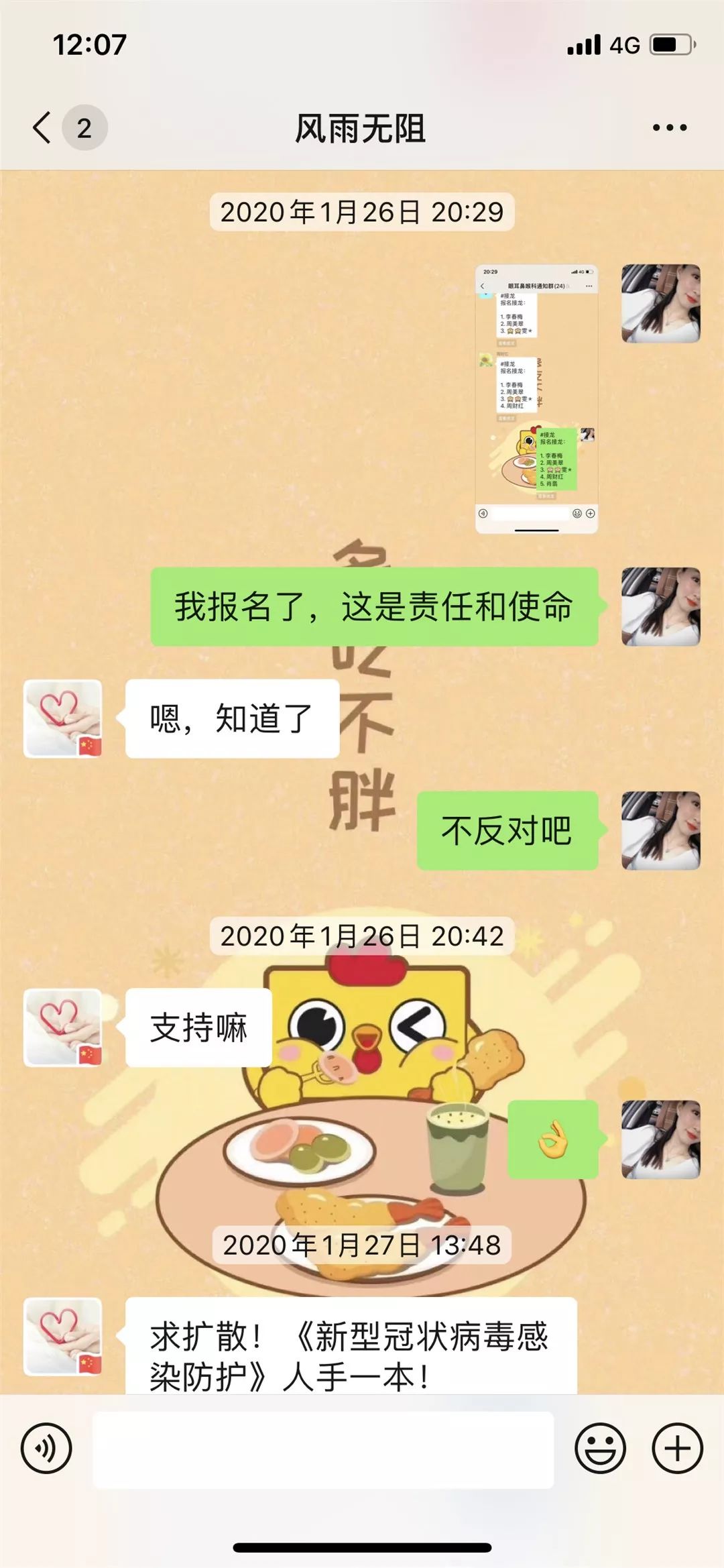Open the 求扩散 新型冠状病毒感染防护 message
This screenshot has width=724, height=1568.
(x=351, y=1345)
